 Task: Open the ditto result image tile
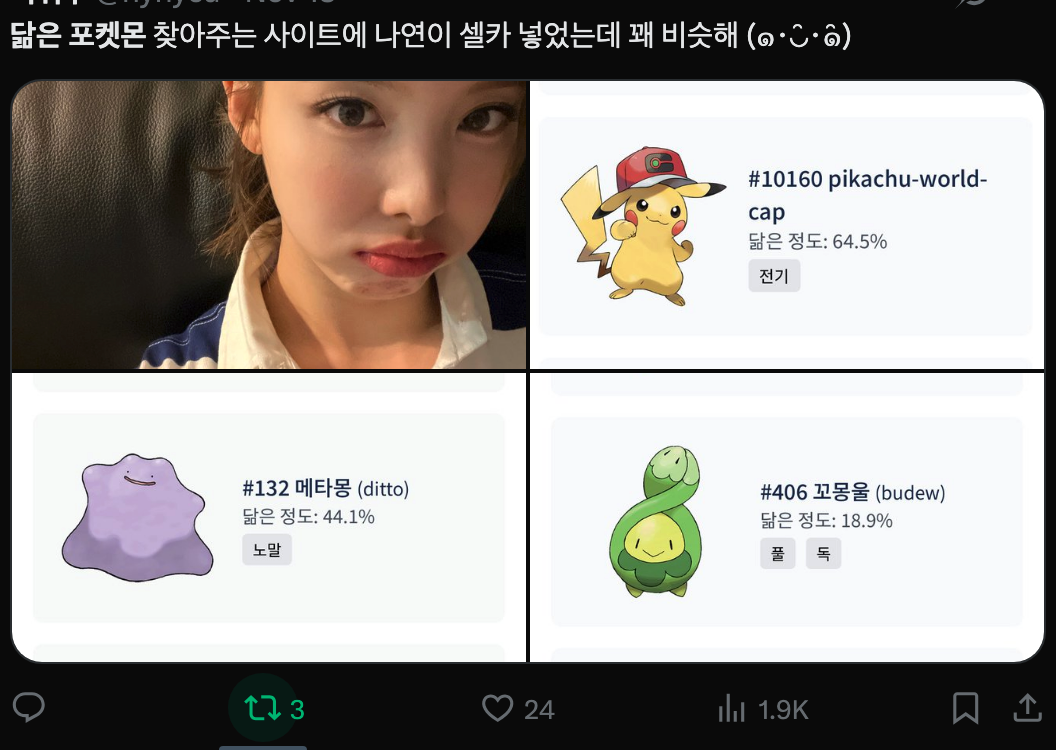[x=268, y=517]
